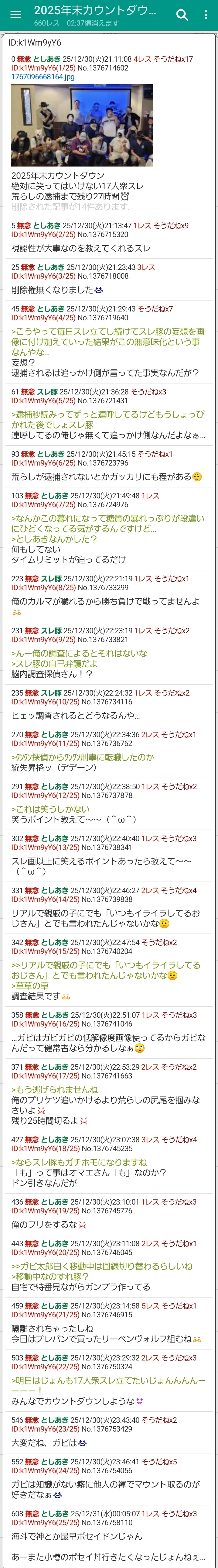Show the 5レス replies to post 459
This screenshot has width=218, height=1568.
(x=150, y=1306)
